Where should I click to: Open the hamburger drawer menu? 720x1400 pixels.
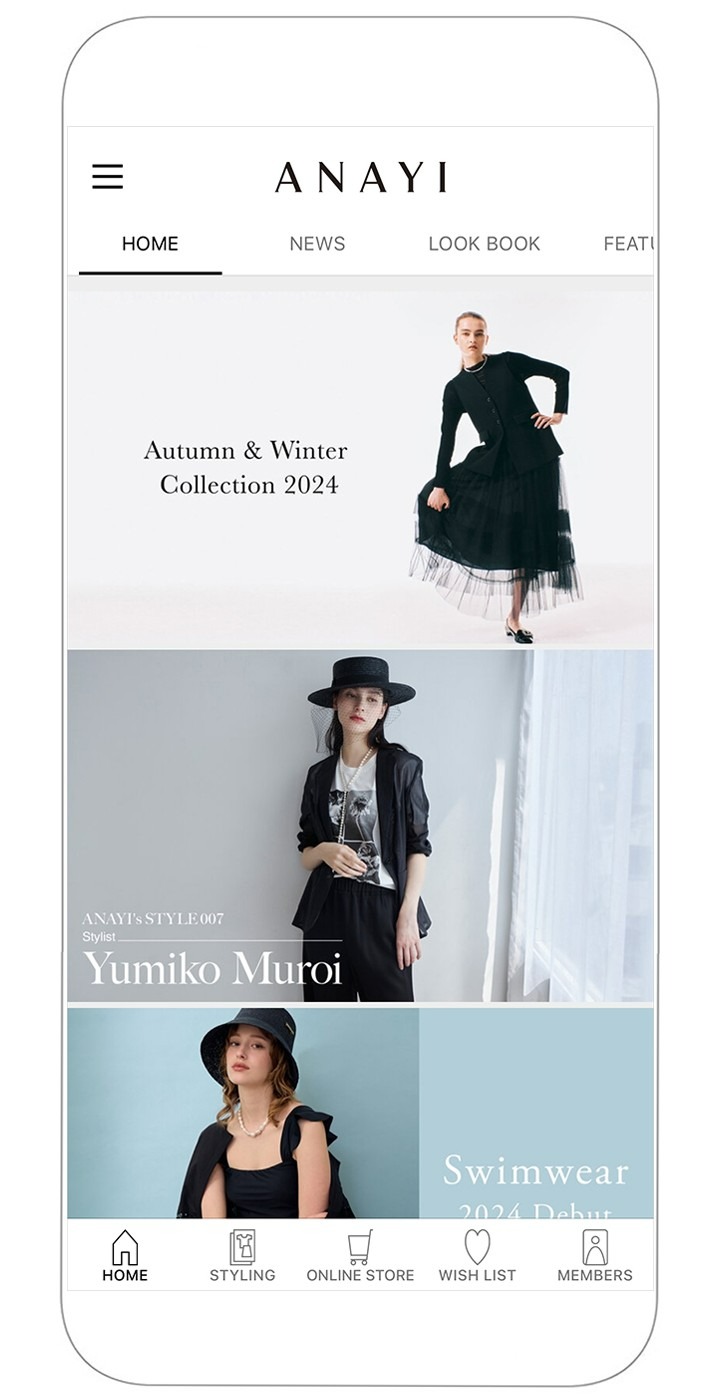click(x=107, y=177)
